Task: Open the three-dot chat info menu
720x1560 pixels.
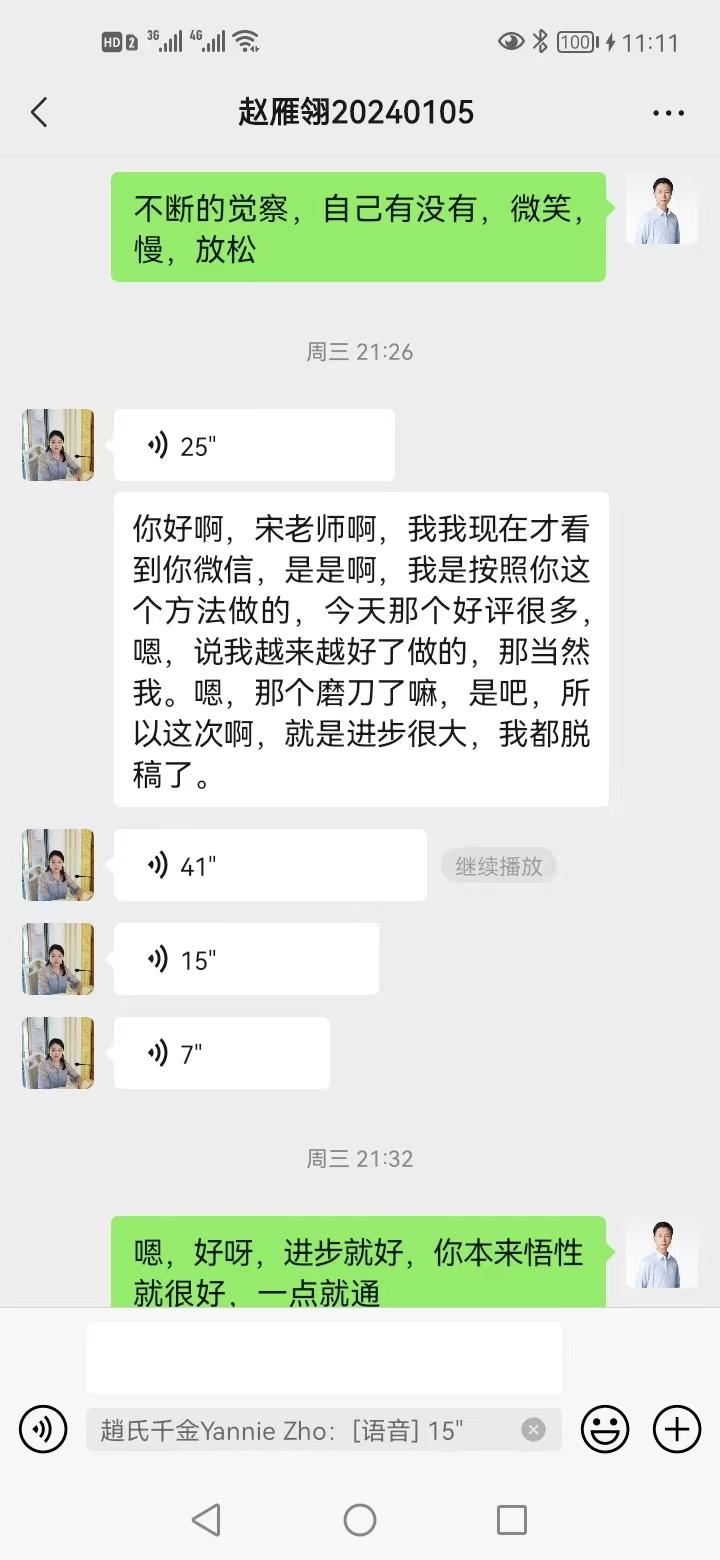Action: (668, 113)
